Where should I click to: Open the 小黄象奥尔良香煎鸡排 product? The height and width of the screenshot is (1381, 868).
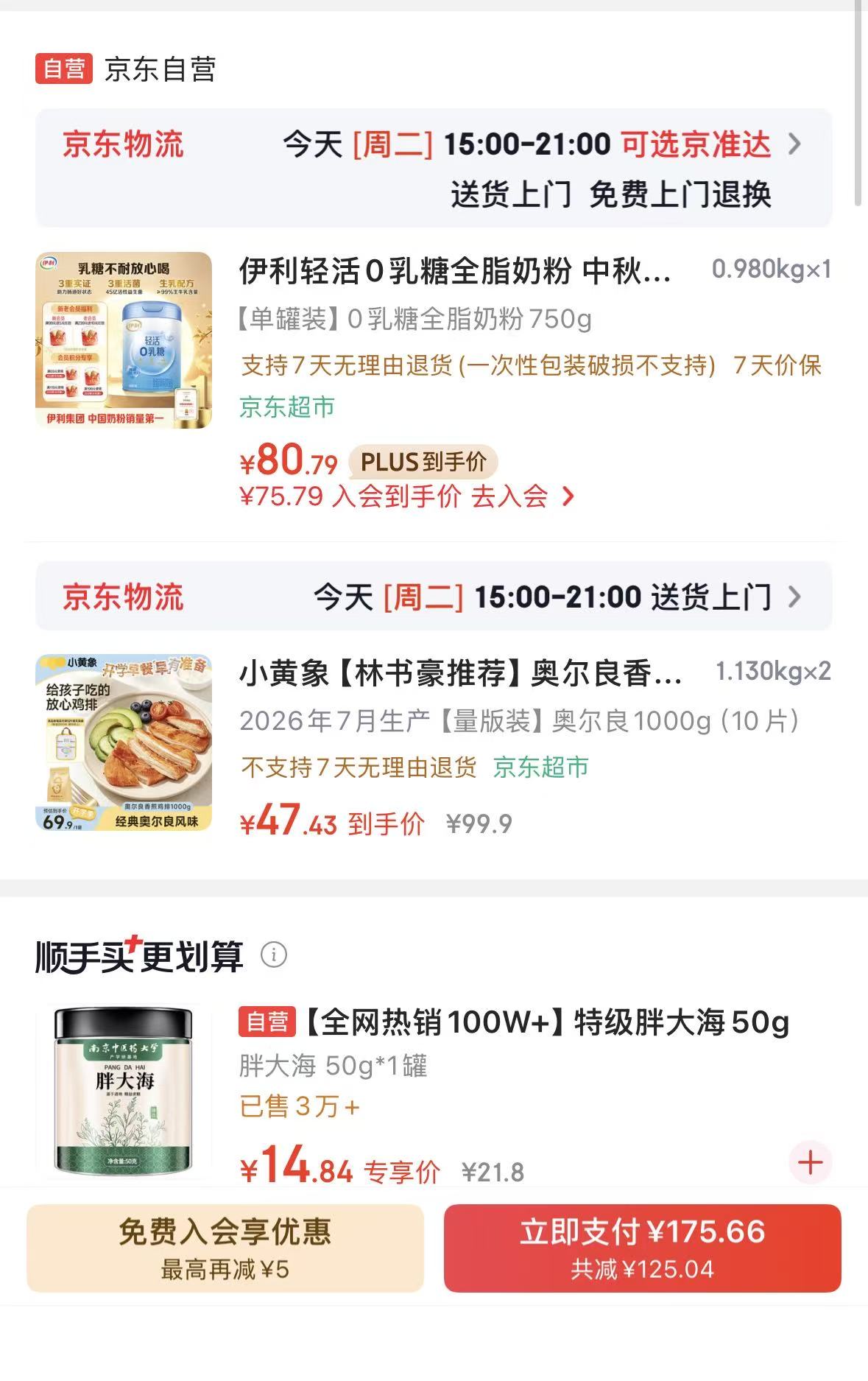460,673
